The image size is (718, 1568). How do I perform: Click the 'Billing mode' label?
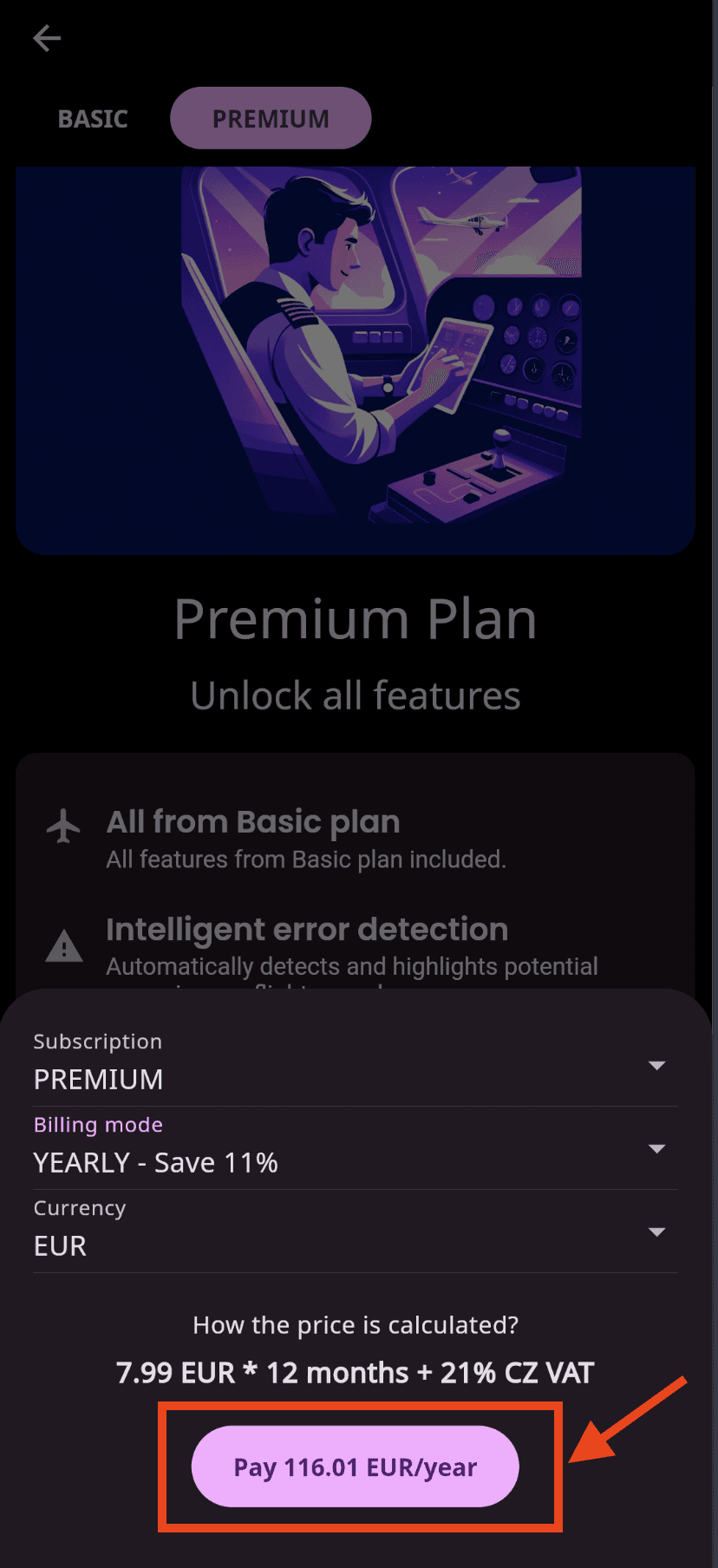[x=97, y=1125]
